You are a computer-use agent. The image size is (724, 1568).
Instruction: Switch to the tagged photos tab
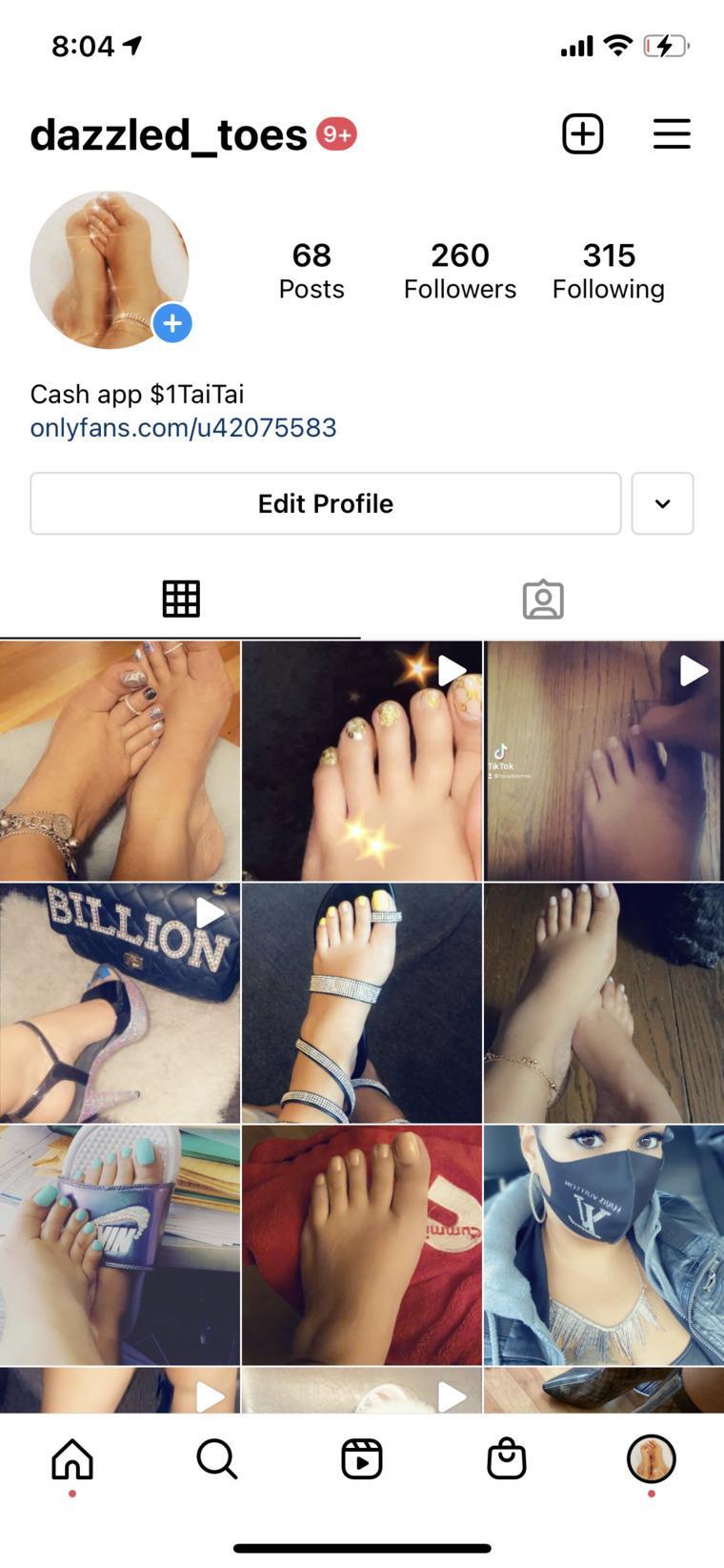543,600
